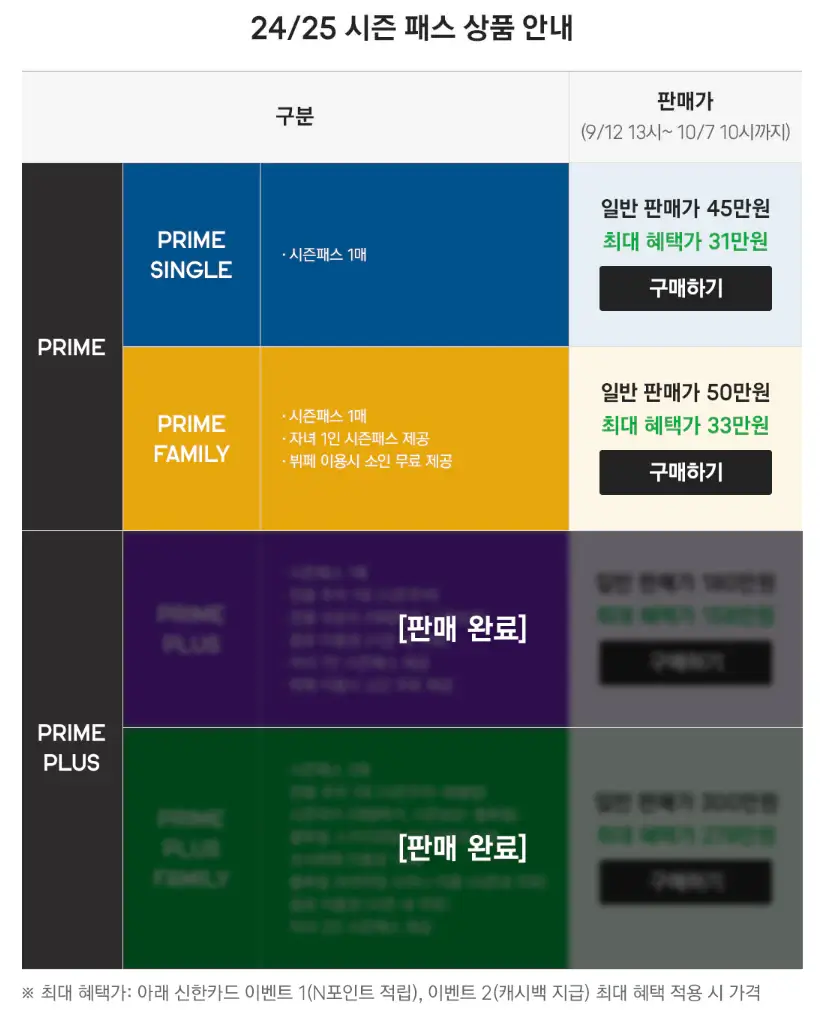Click the PRIME row header
The height and width of the screenshot is (1018, 825).
click(71, 347)
